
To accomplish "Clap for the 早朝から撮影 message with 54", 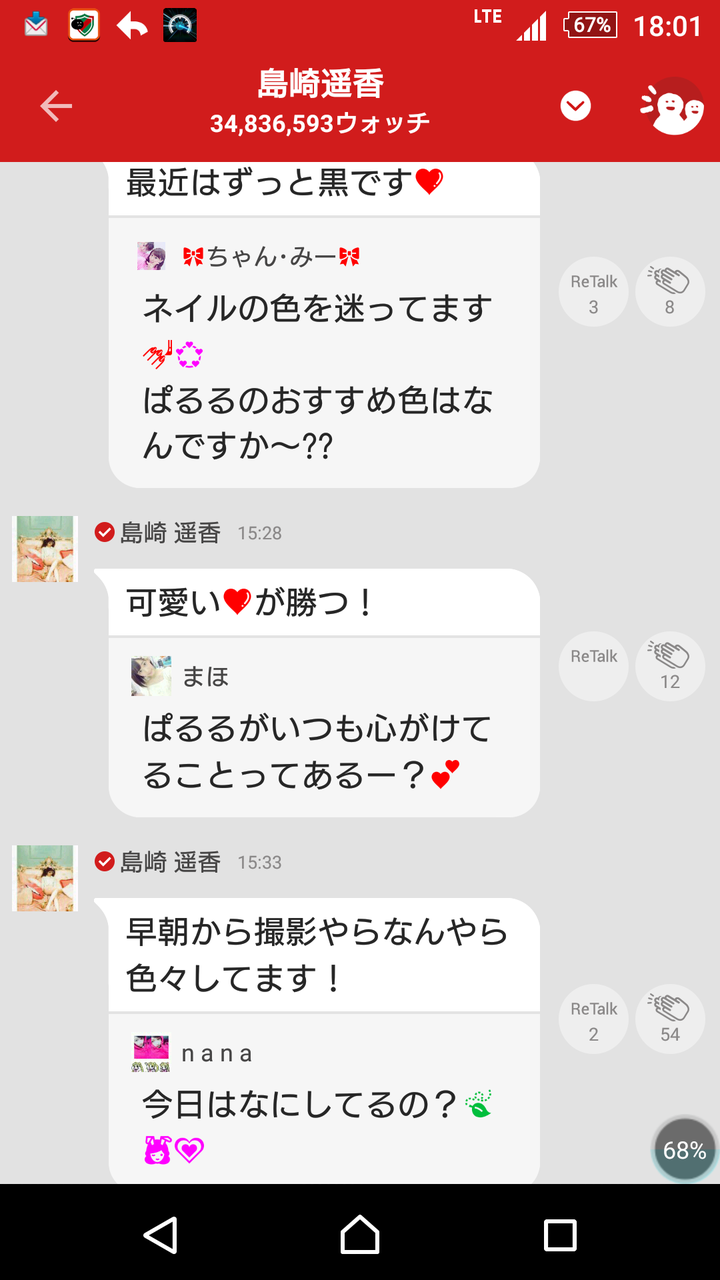I will (670, 1020).
